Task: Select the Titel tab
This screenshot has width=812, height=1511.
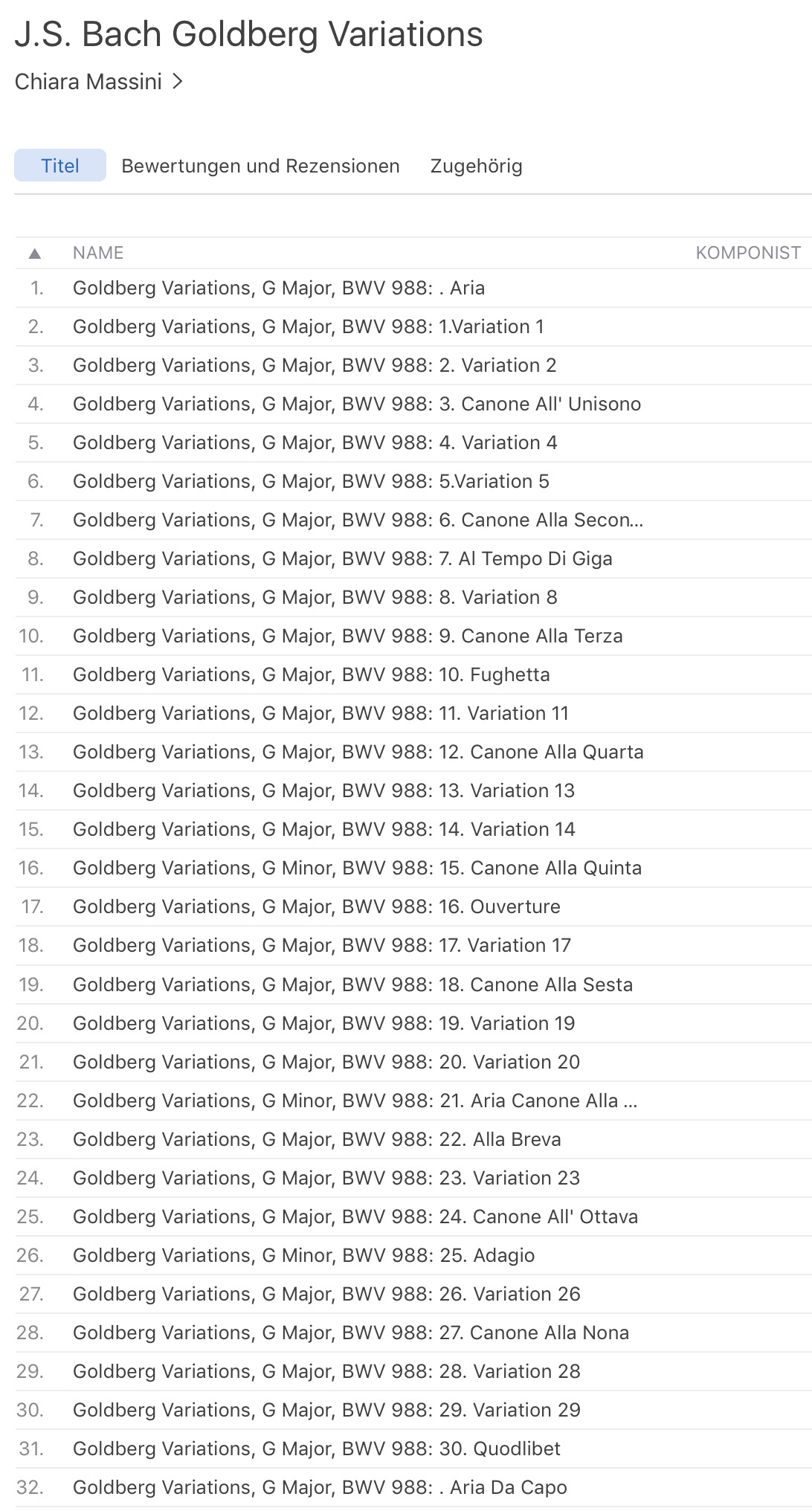Action: (60, 166)
